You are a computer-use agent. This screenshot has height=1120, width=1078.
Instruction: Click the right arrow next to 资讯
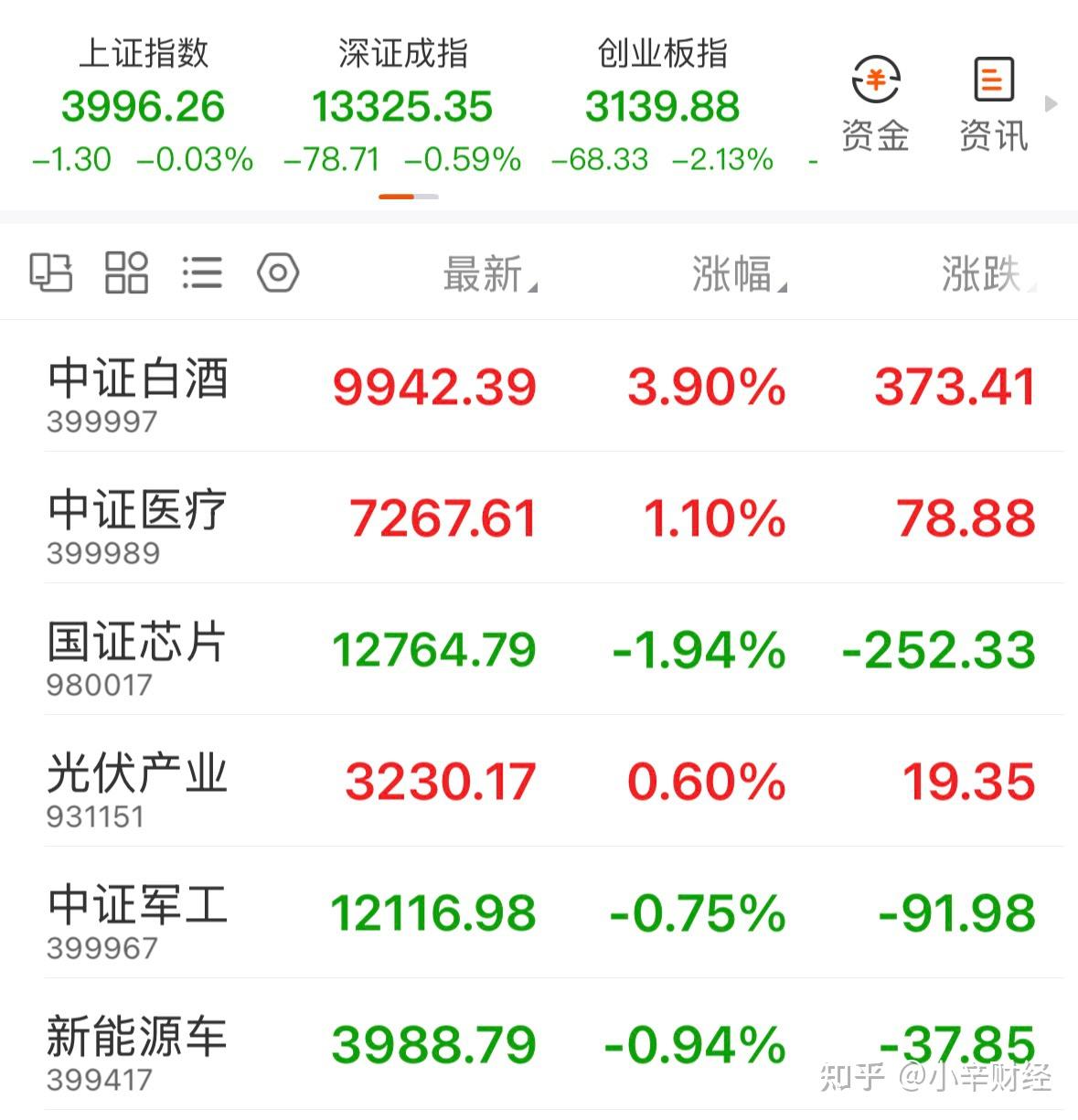(x=1050, y=103)
